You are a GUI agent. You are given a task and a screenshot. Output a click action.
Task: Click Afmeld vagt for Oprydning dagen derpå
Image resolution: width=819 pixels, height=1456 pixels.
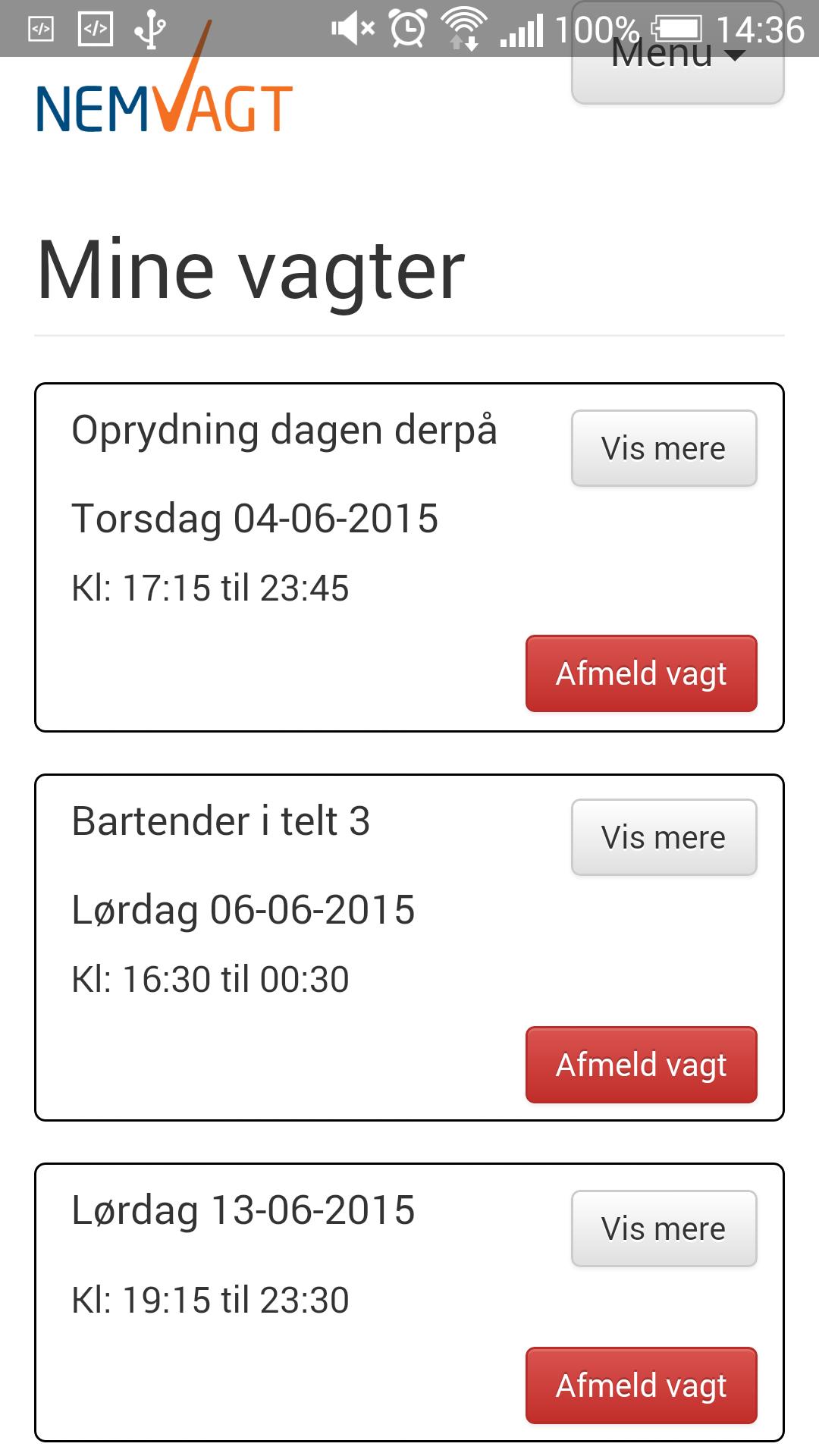coord(641,673)
